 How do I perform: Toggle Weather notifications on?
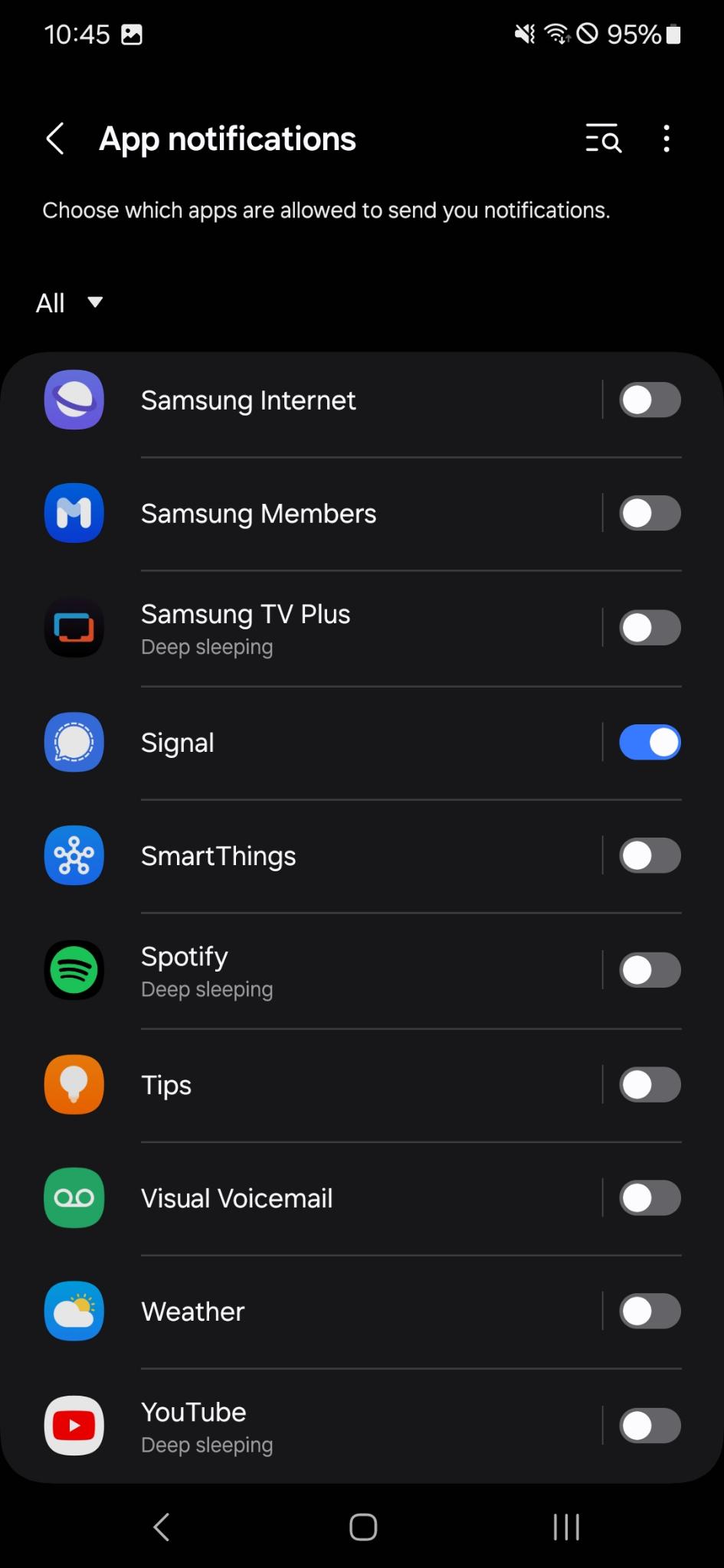(x=650, y=1312)
